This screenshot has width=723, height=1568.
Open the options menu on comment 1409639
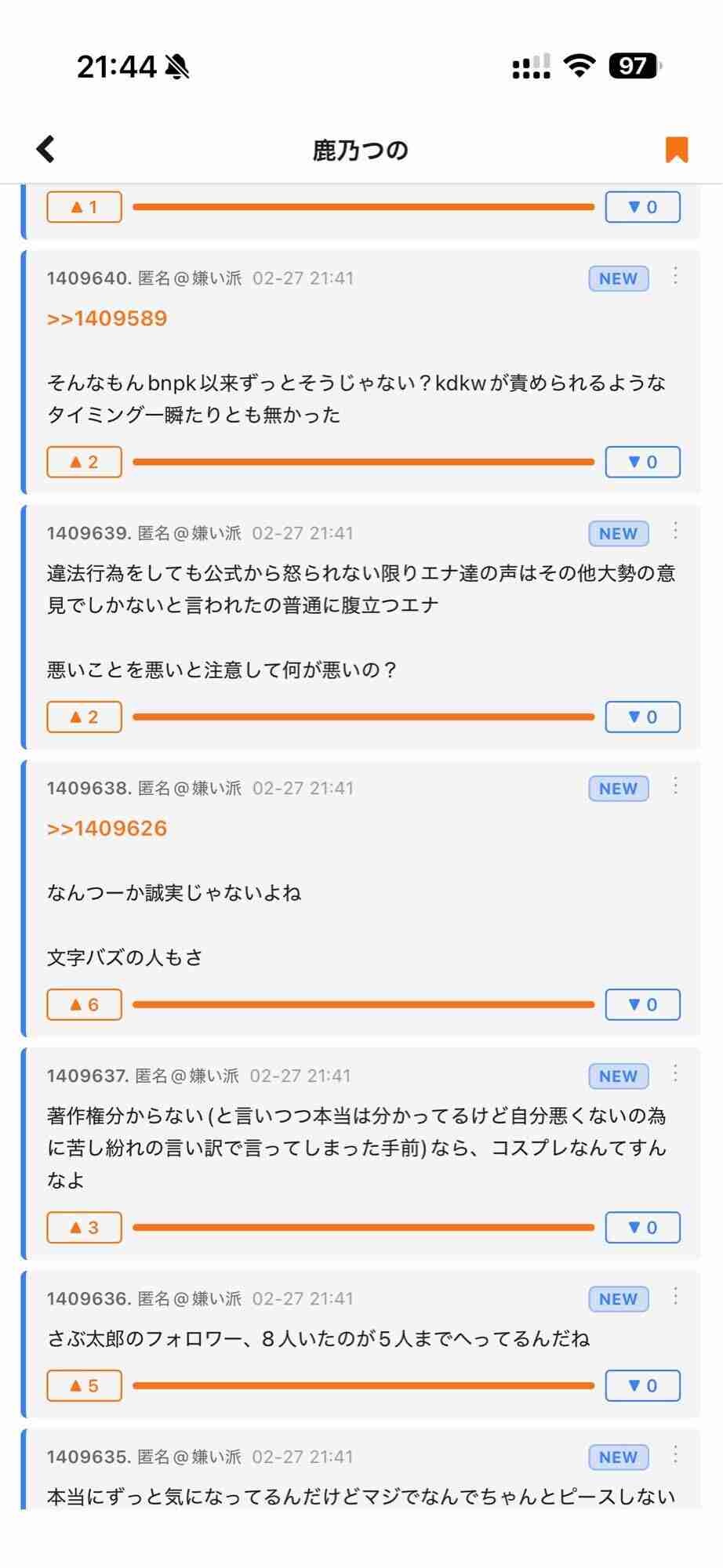675,532
